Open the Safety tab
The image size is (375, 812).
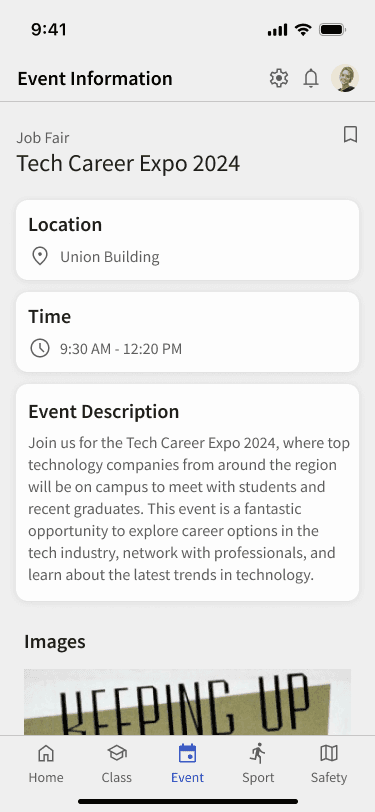pyautogui.click(x=329, y=764)
